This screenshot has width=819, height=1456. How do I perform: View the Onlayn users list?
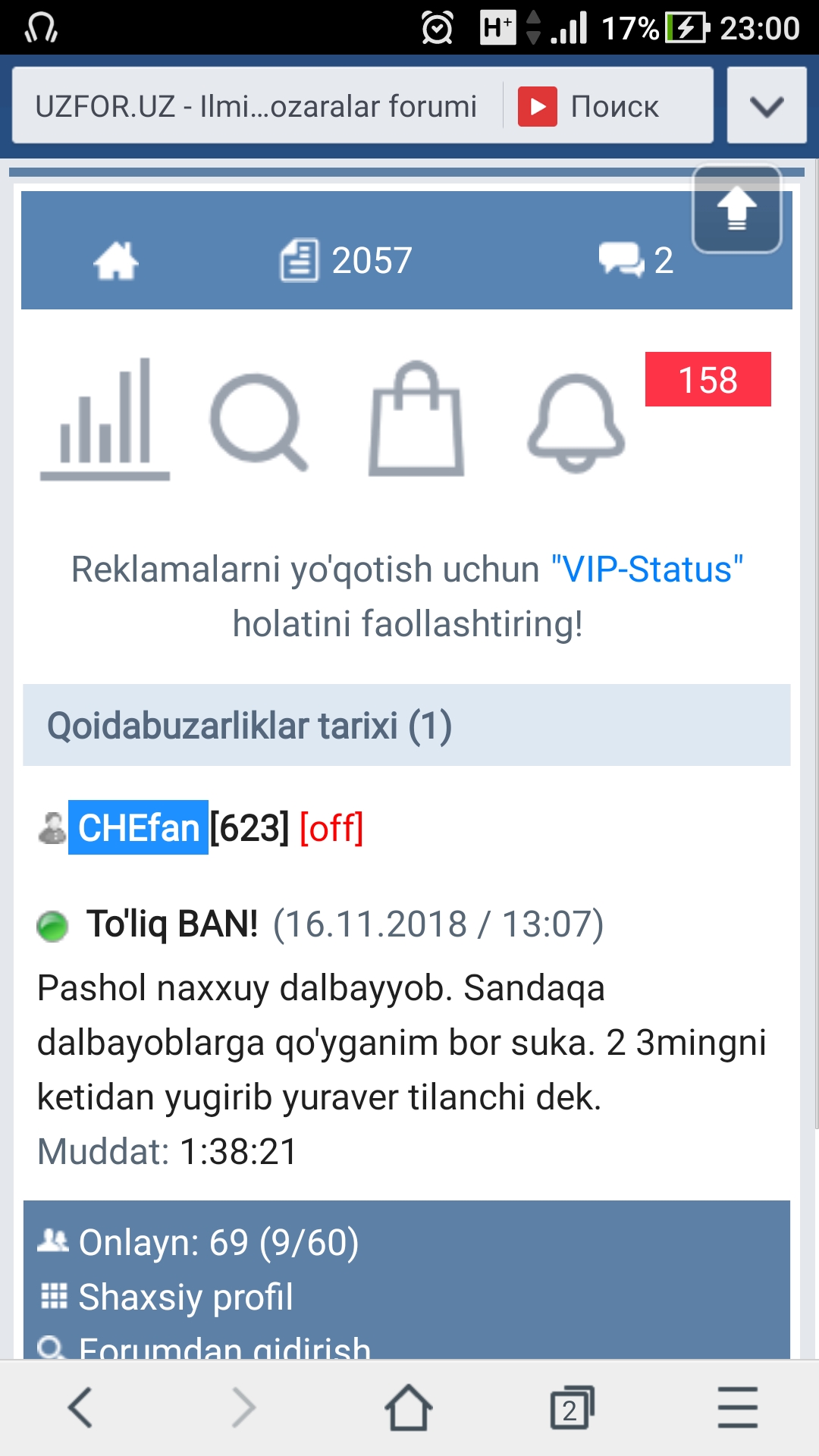218,1243
